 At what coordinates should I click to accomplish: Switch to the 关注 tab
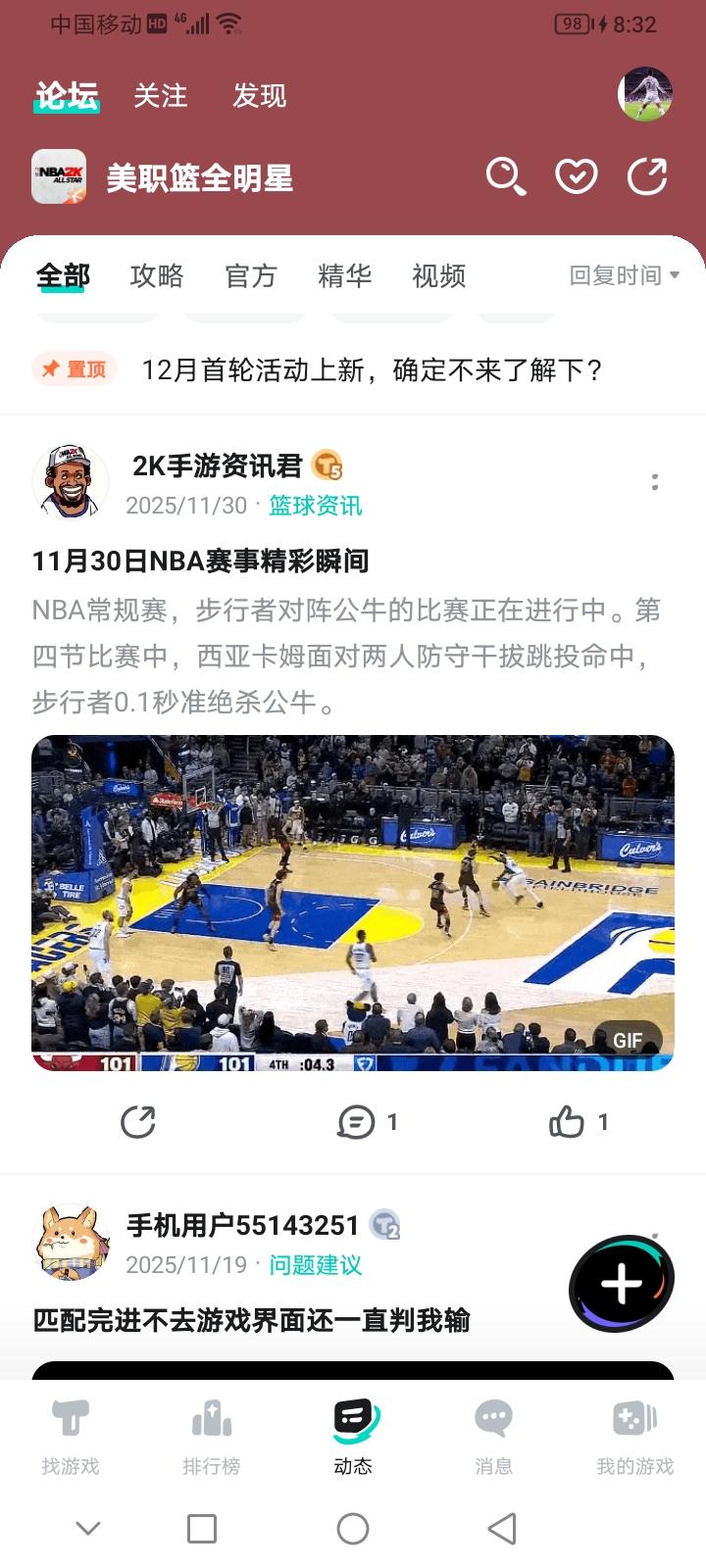(x=160, y=95)
